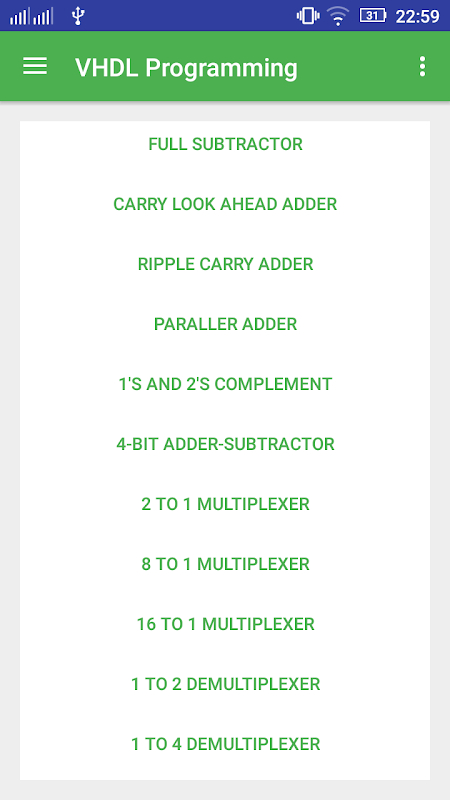Open the 1 to 4 Demultiplexer entry
This screenshot has width=450, height=800.
(x=225, y=744)
